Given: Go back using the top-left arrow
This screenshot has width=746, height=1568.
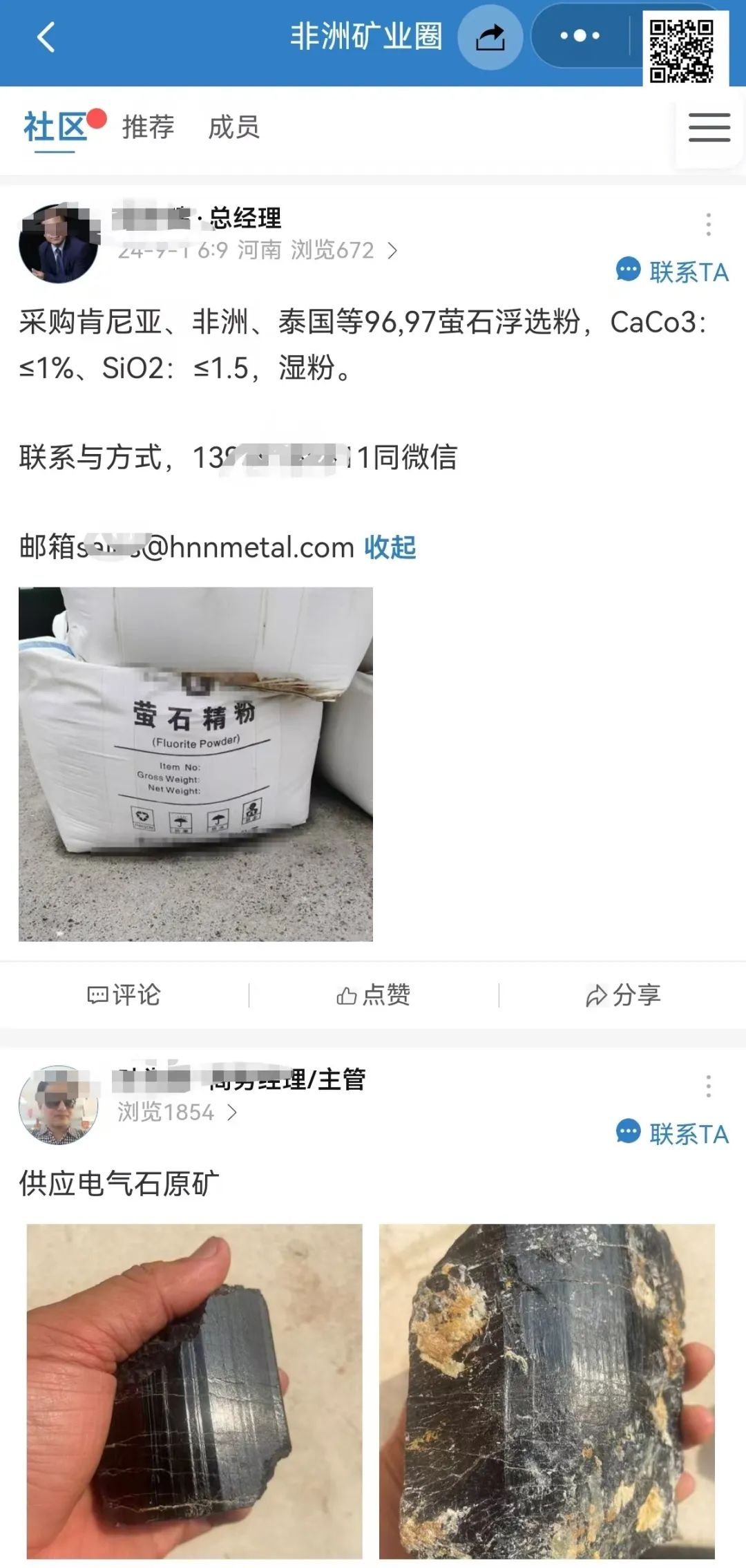Looking at the screenshot, I should point(46,37).
